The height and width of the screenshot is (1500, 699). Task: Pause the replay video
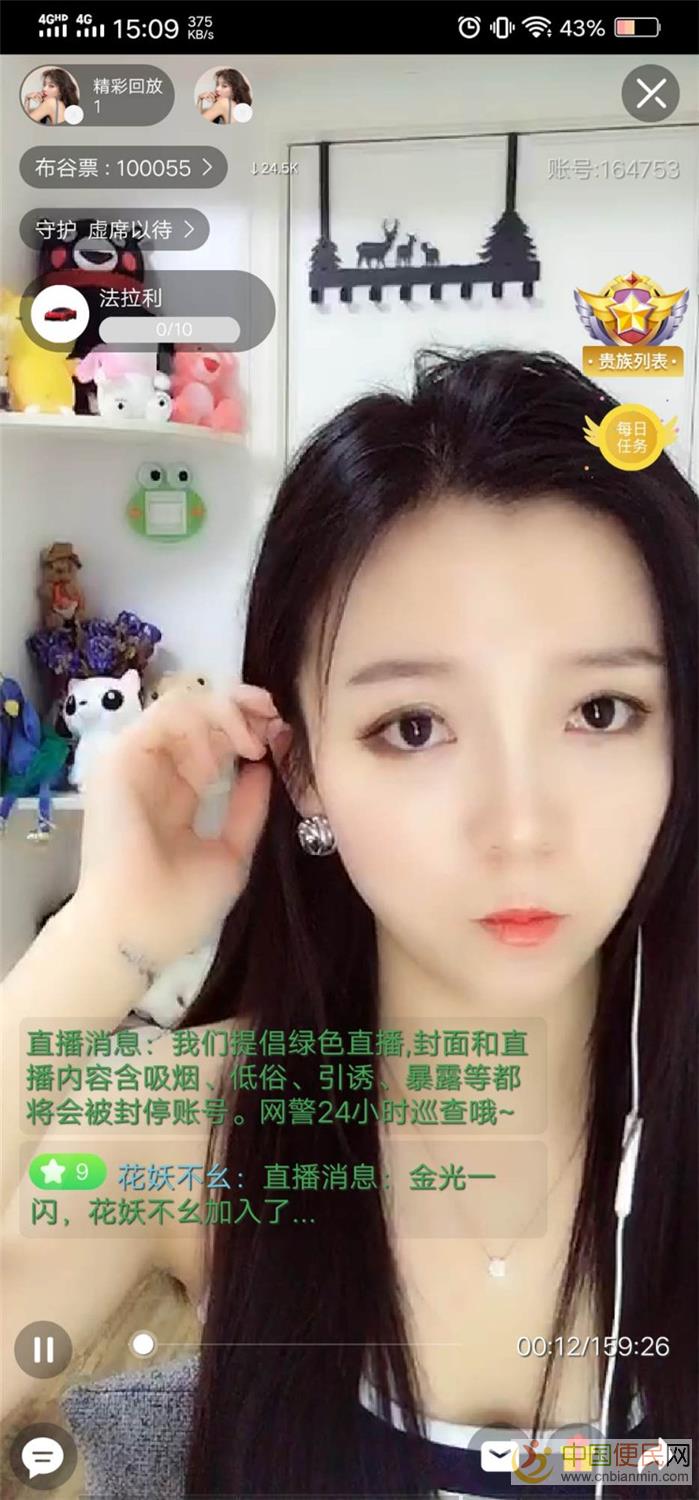click(43, 1350)
